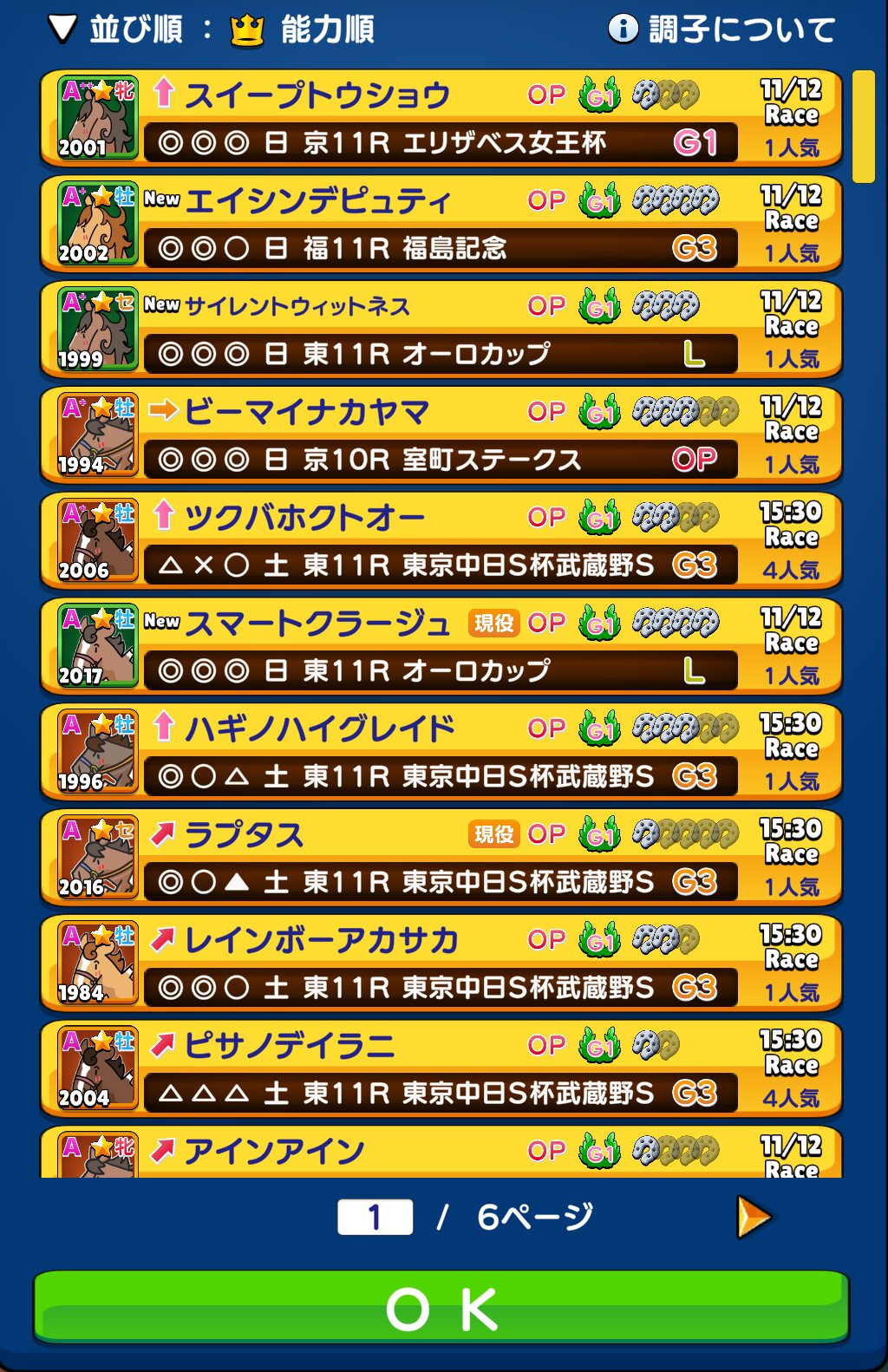The image size is (888, 1372).
Task: Open the ツクバホクトオー entry
Action: pyautogui.click(x=441, y=540)
